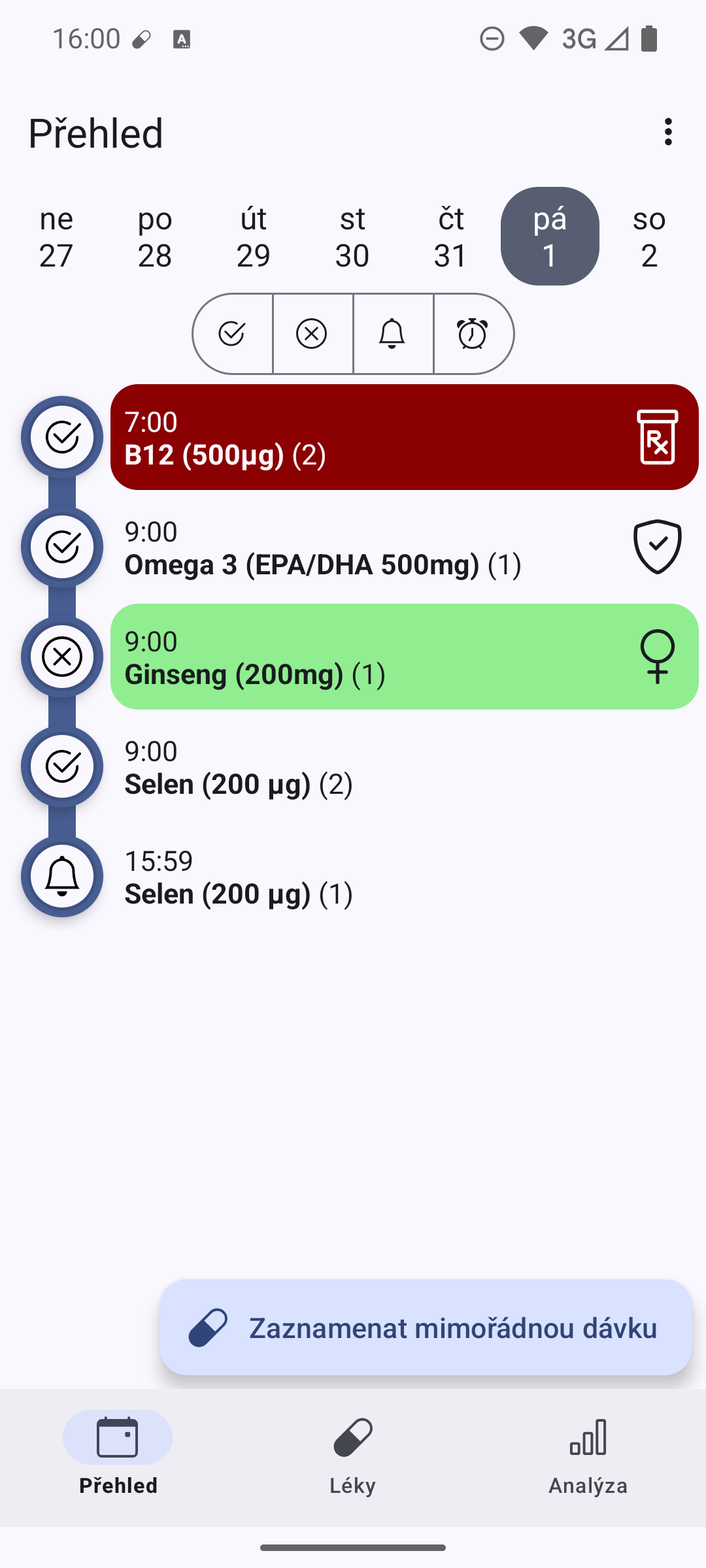This screenshot has width=706, height=1568.
Task: Select Sunday 27 in the week strip
Action: pyautogui.click(x=56, y=237)
